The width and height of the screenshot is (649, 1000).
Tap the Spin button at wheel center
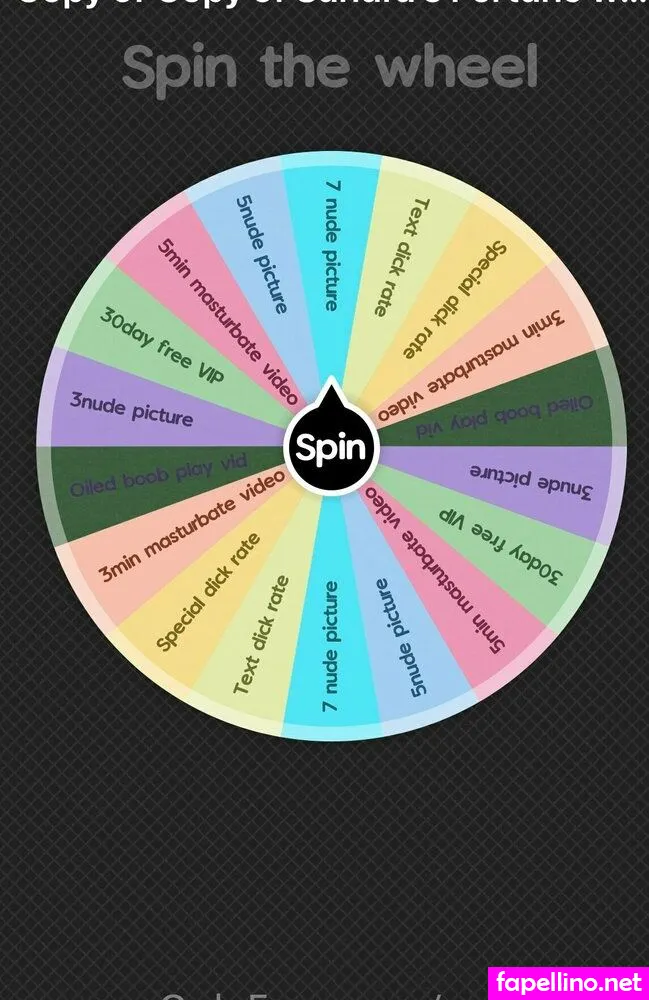click(331, 451)
